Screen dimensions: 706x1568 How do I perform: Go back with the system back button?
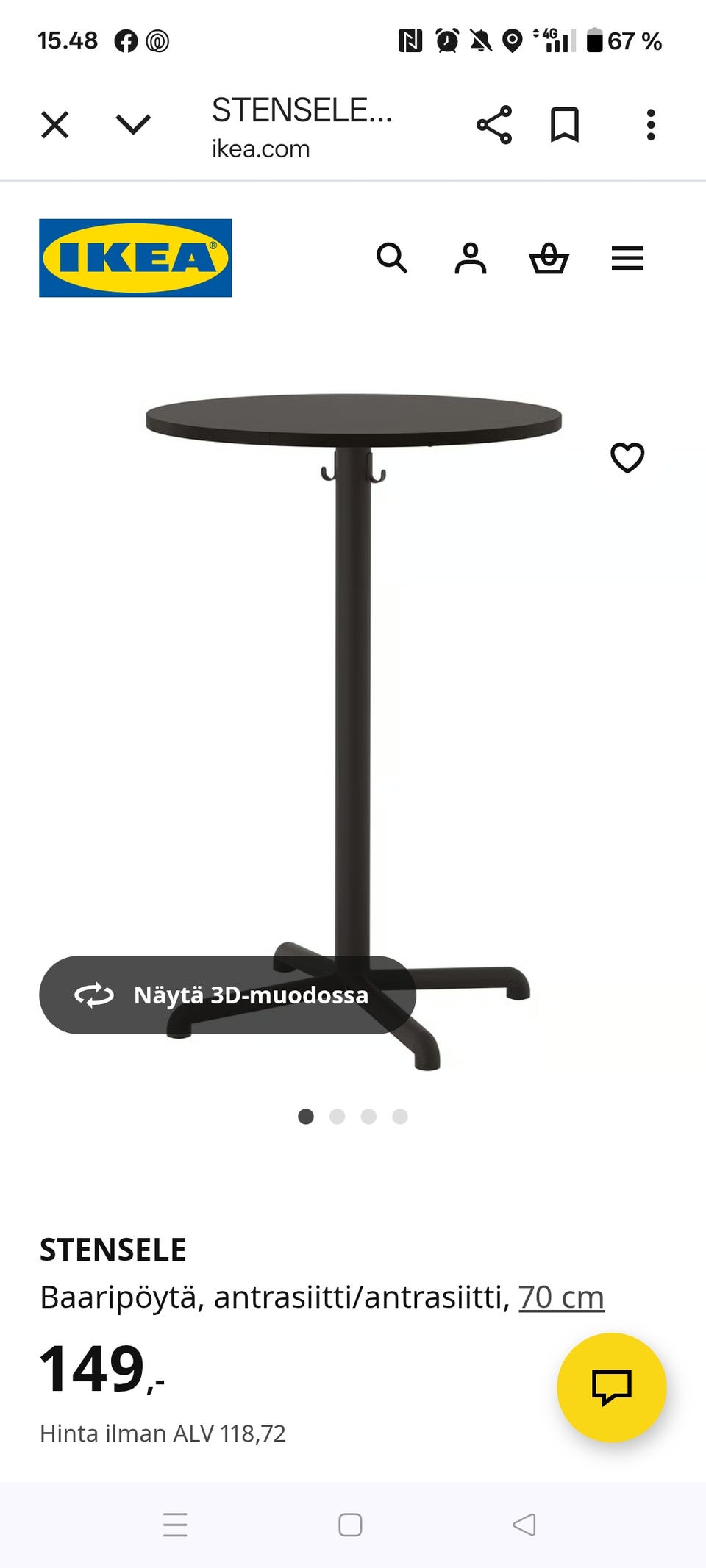(x=524, y=1525)
